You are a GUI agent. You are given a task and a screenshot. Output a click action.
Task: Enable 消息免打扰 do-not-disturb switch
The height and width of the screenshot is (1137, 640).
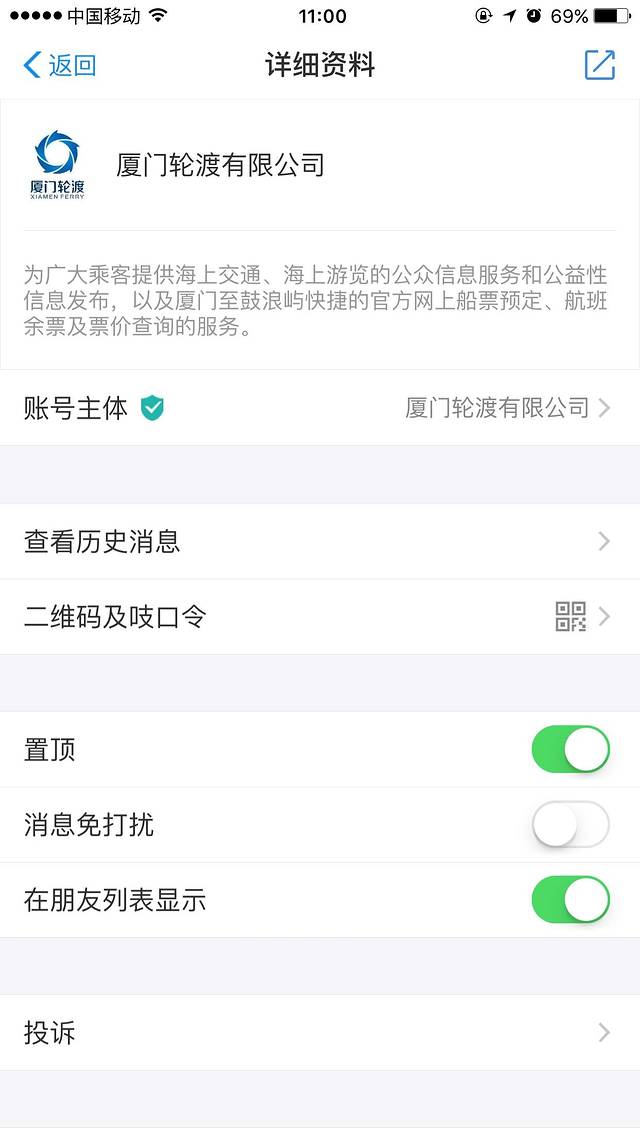570,825
